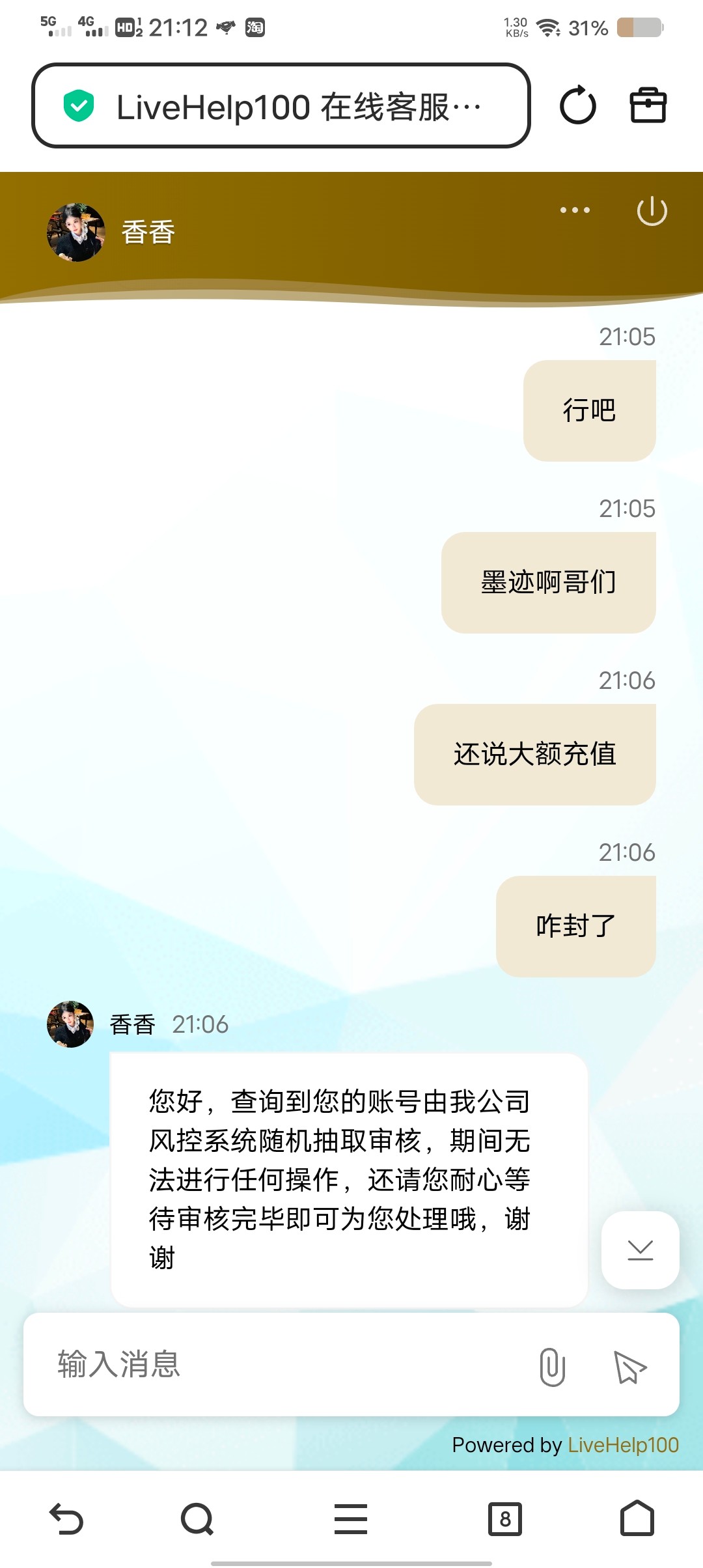Tap the power icon to end the chat
703x1568 pixels.
click(653, 210)
